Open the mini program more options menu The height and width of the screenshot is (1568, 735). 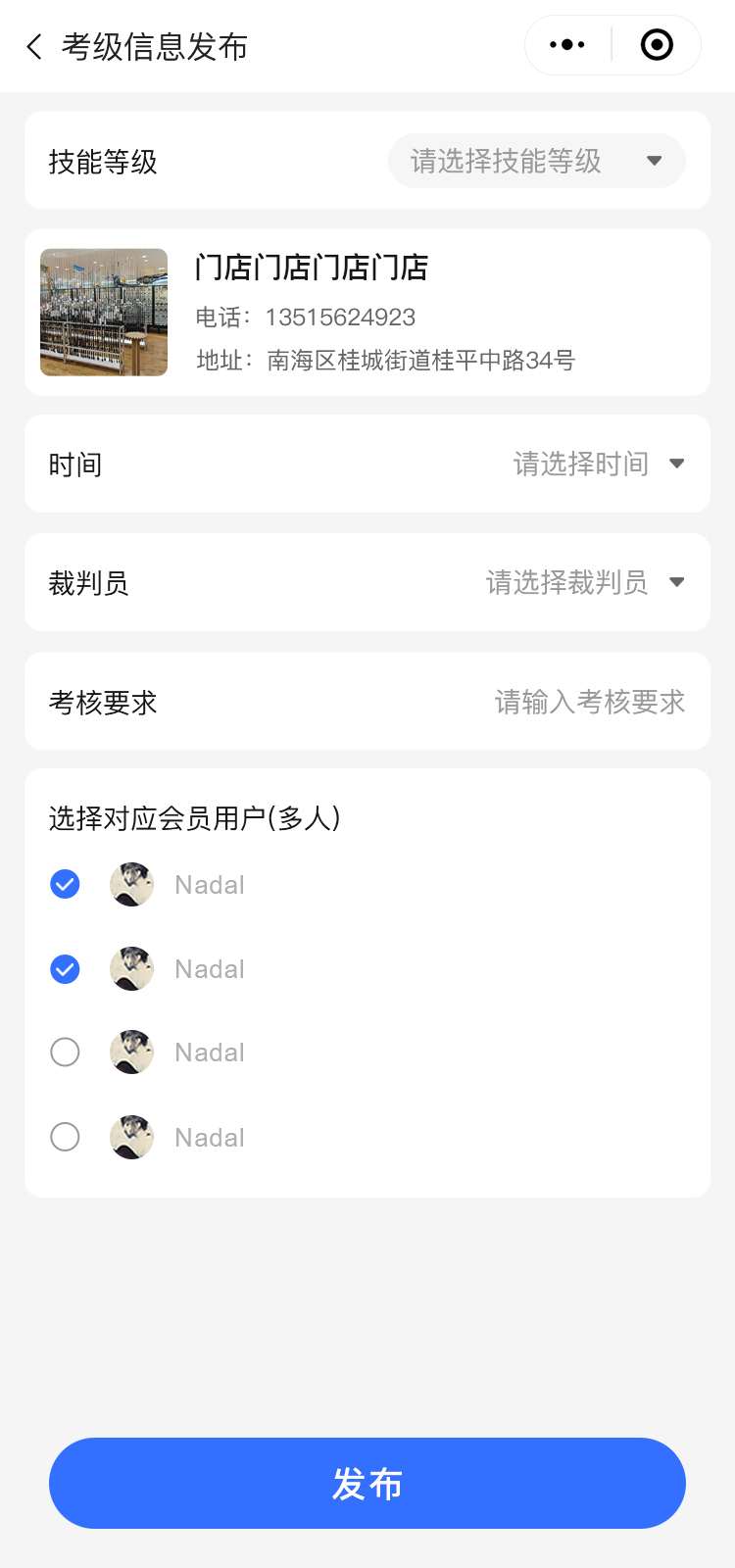[x=567, y=45]
